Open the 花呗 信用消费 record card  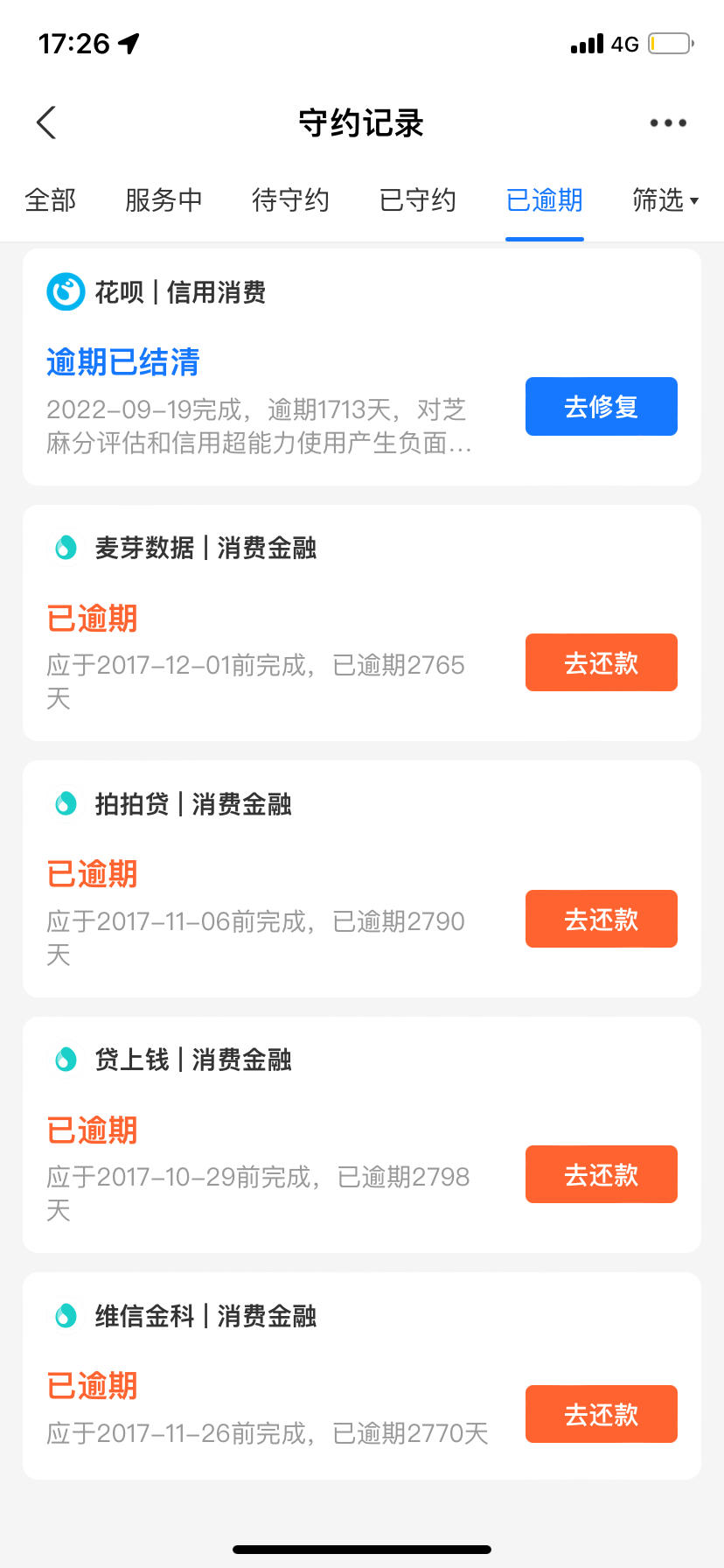362,367
